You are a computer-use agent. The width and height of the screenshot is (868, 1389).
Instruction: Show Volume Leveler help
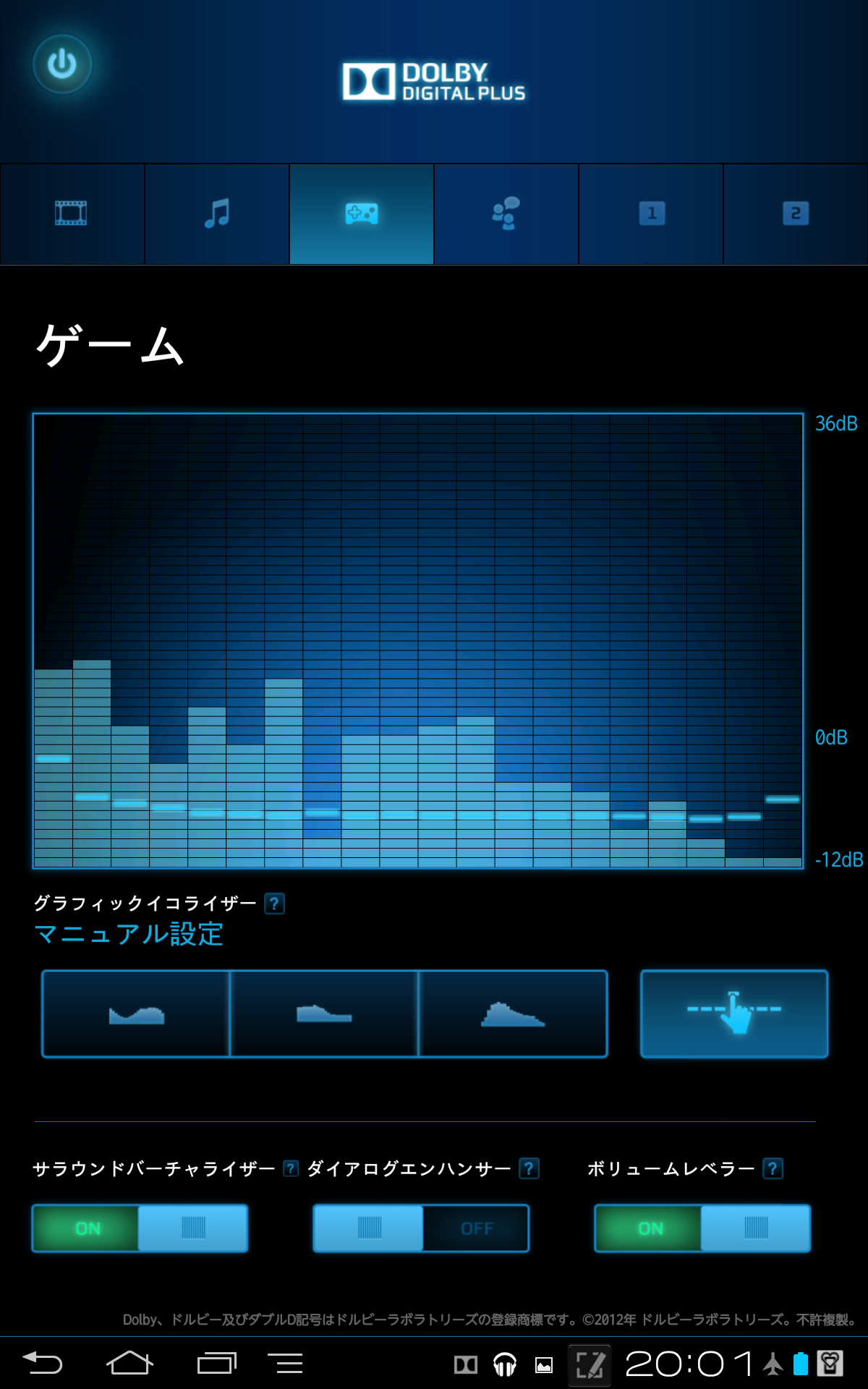tap(773, 1168)
